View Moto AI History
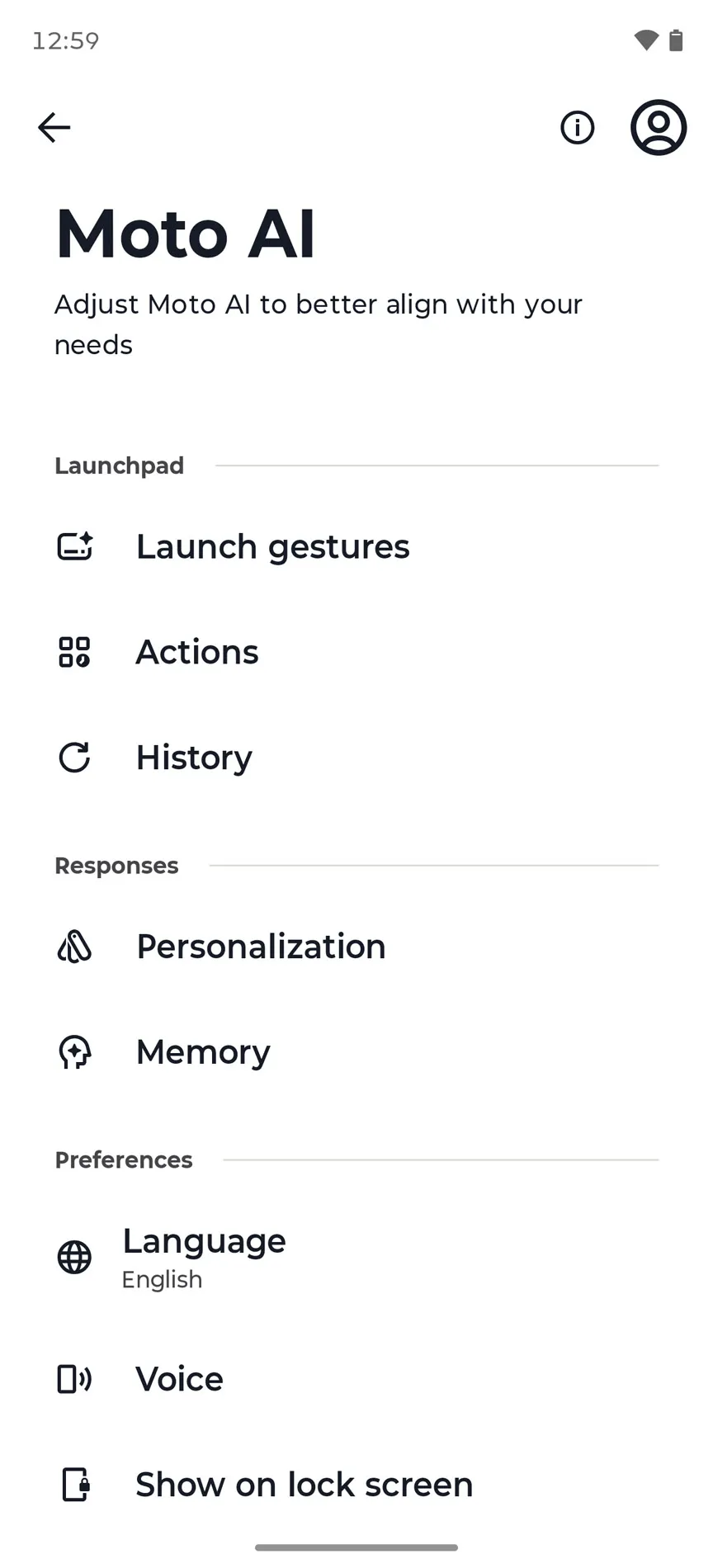 194,758
